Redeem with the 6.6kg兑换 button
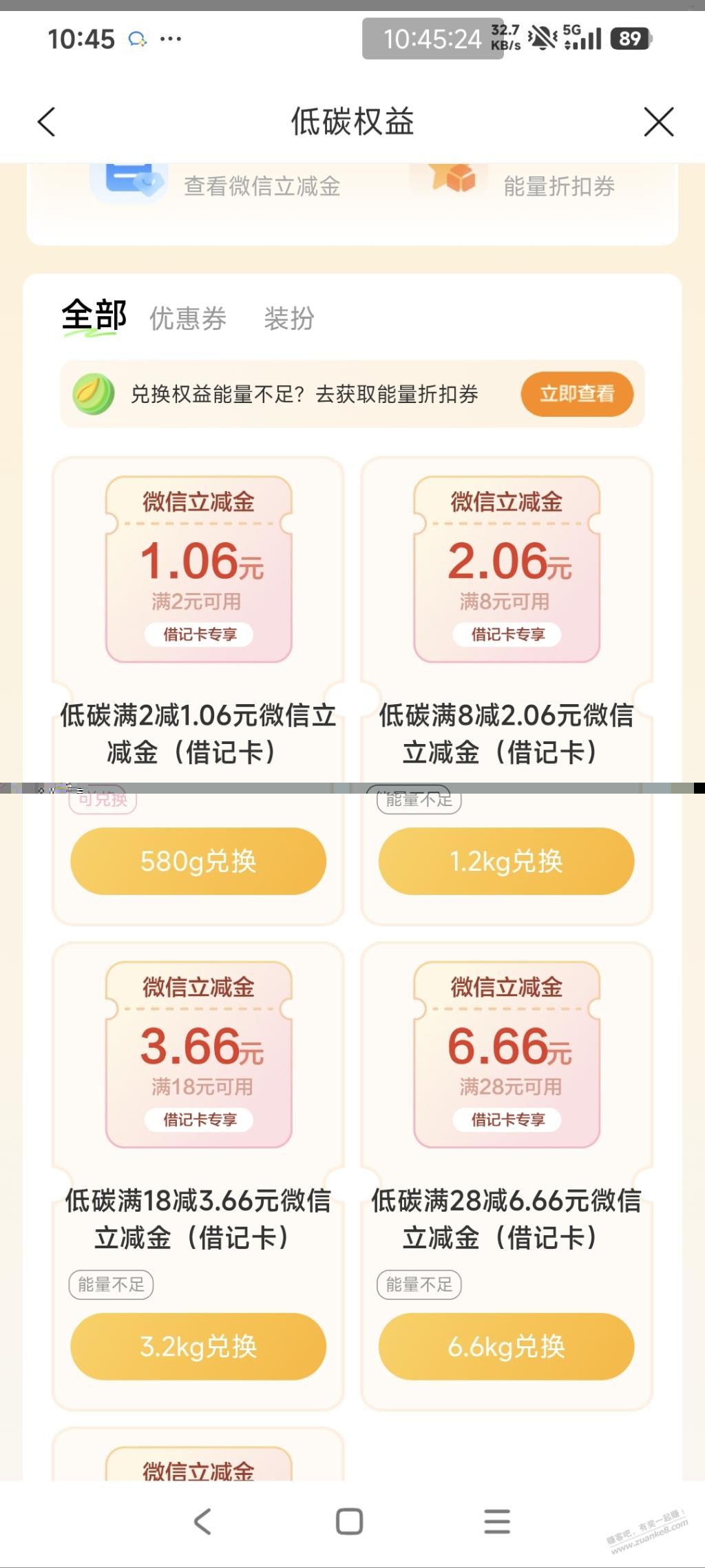The width and height of the screenshot is (705, 1568). click(506, 1346)
